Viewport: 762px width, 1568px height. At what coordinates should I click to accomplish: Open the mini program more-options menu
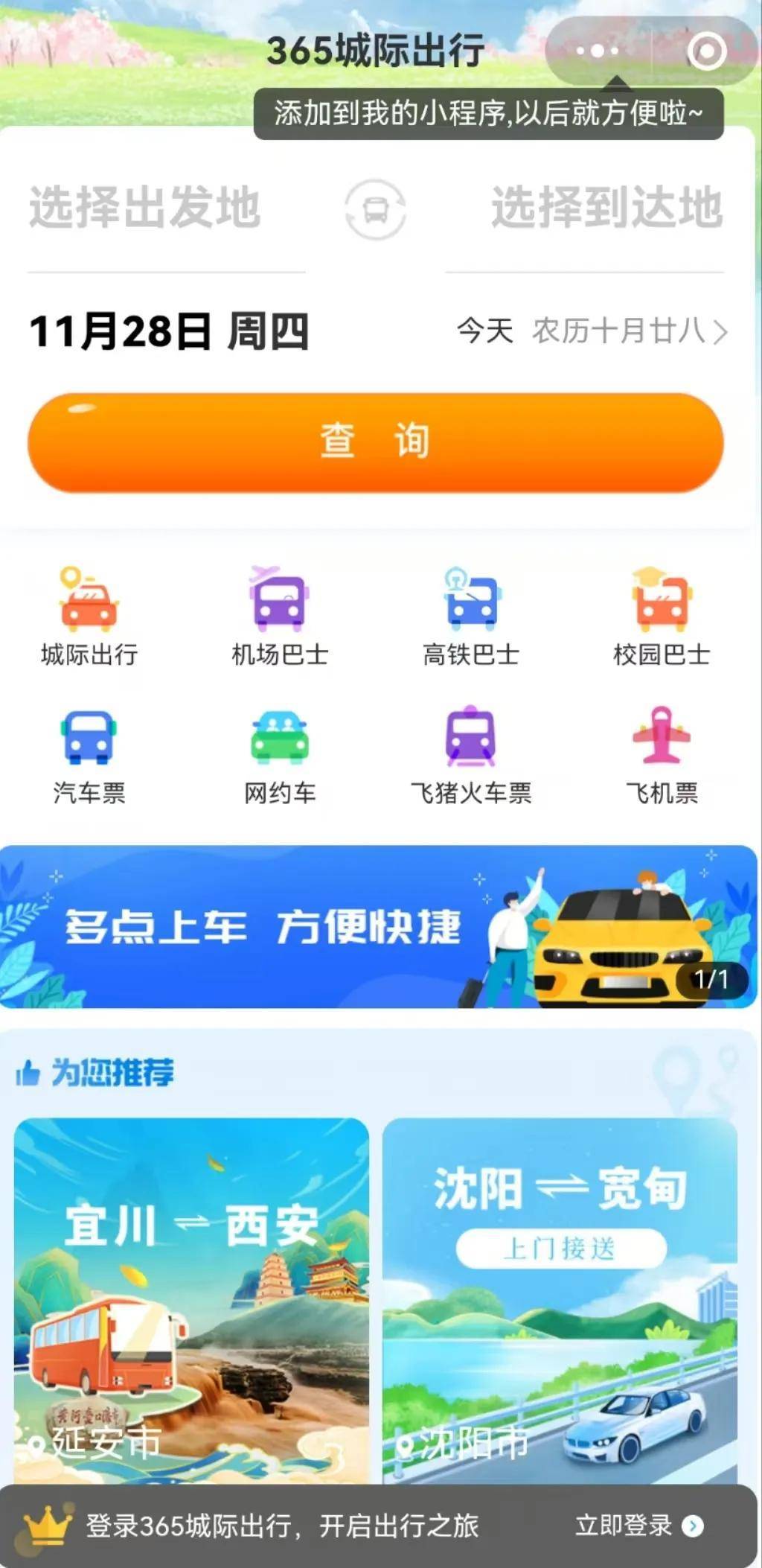597,51
